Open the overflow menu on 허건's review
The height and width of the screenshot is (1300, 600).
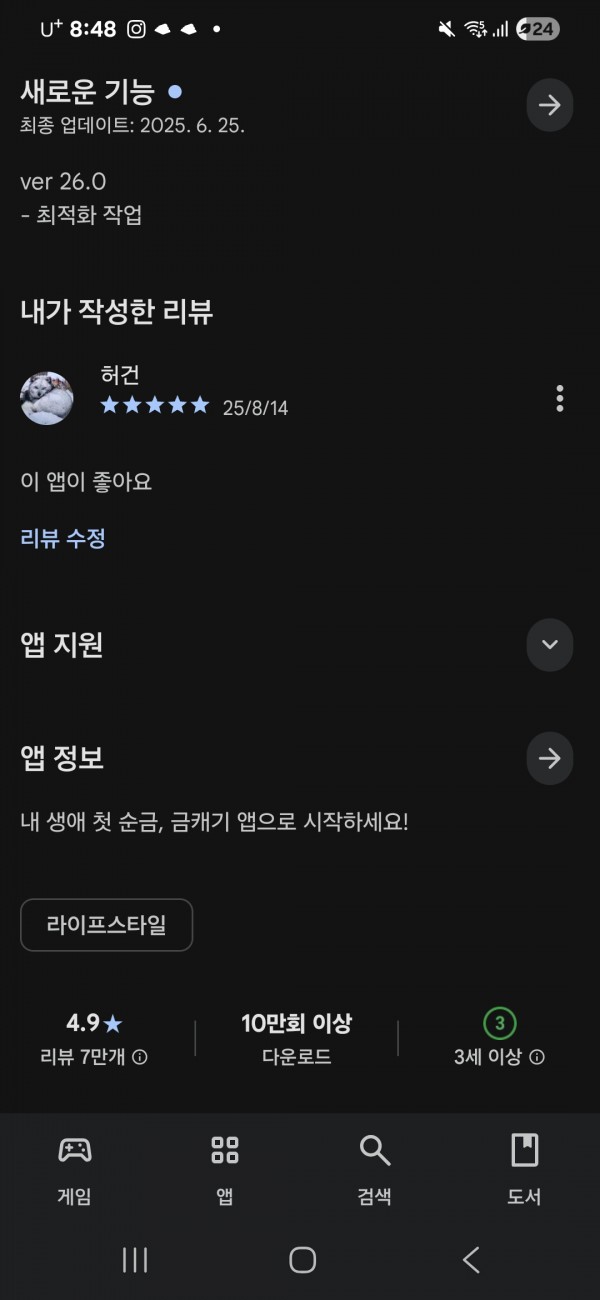tap(559, 398)
